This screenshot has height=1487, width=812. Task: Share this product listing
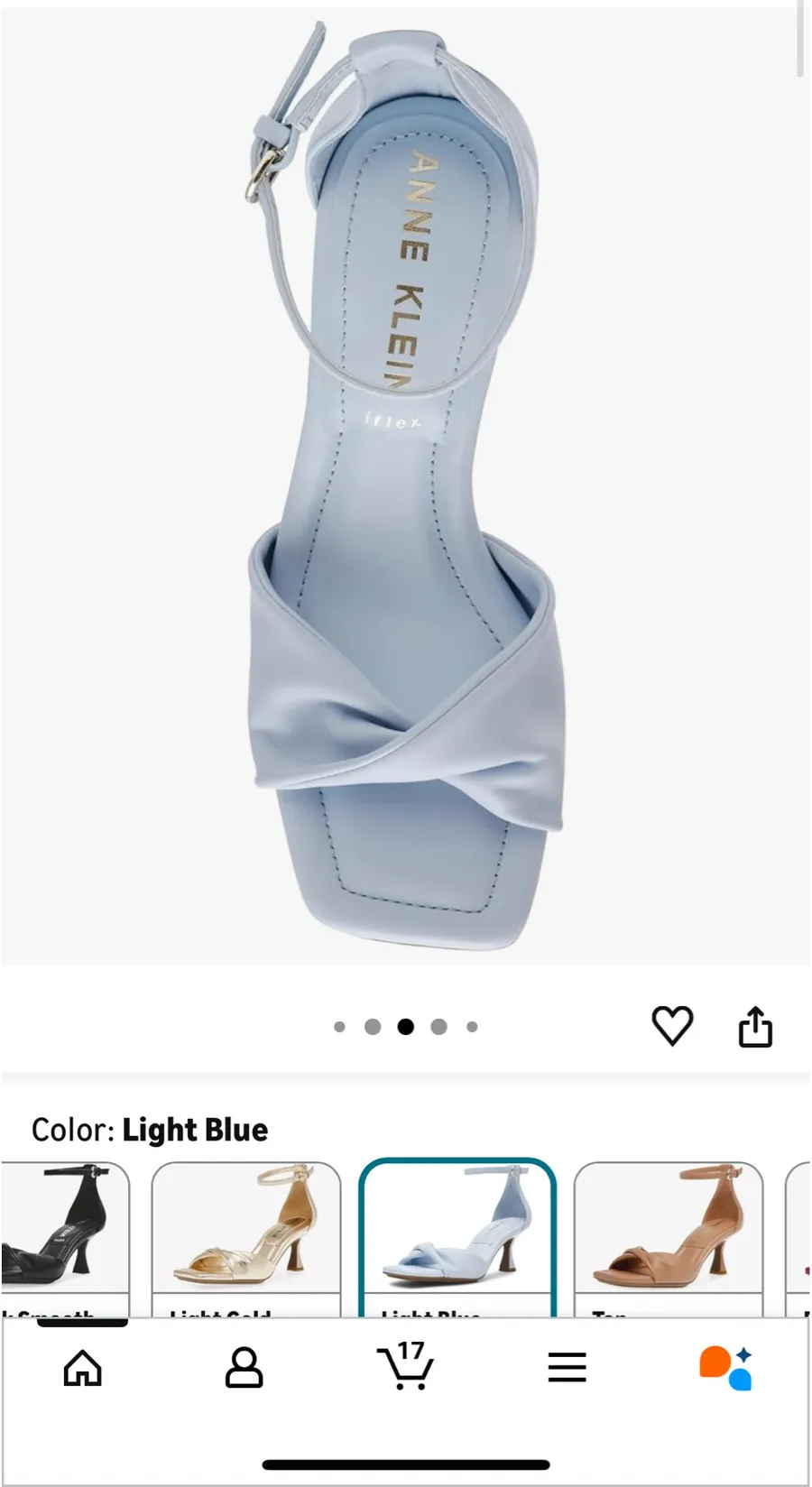pos(755,1026)
